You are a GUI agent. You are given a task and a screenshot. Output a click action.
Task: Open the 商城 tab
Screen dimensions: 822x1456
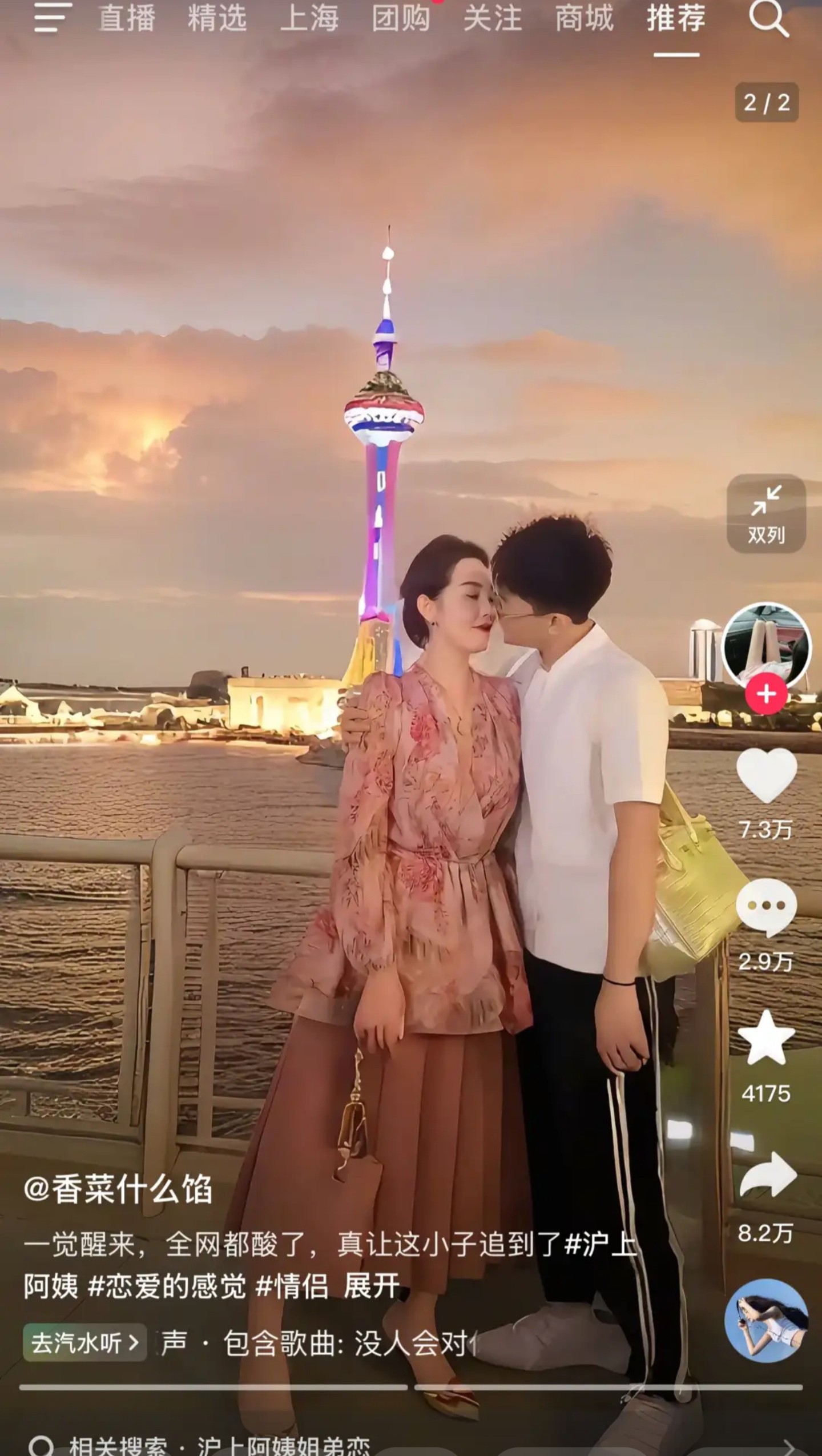tap(585, 18)
